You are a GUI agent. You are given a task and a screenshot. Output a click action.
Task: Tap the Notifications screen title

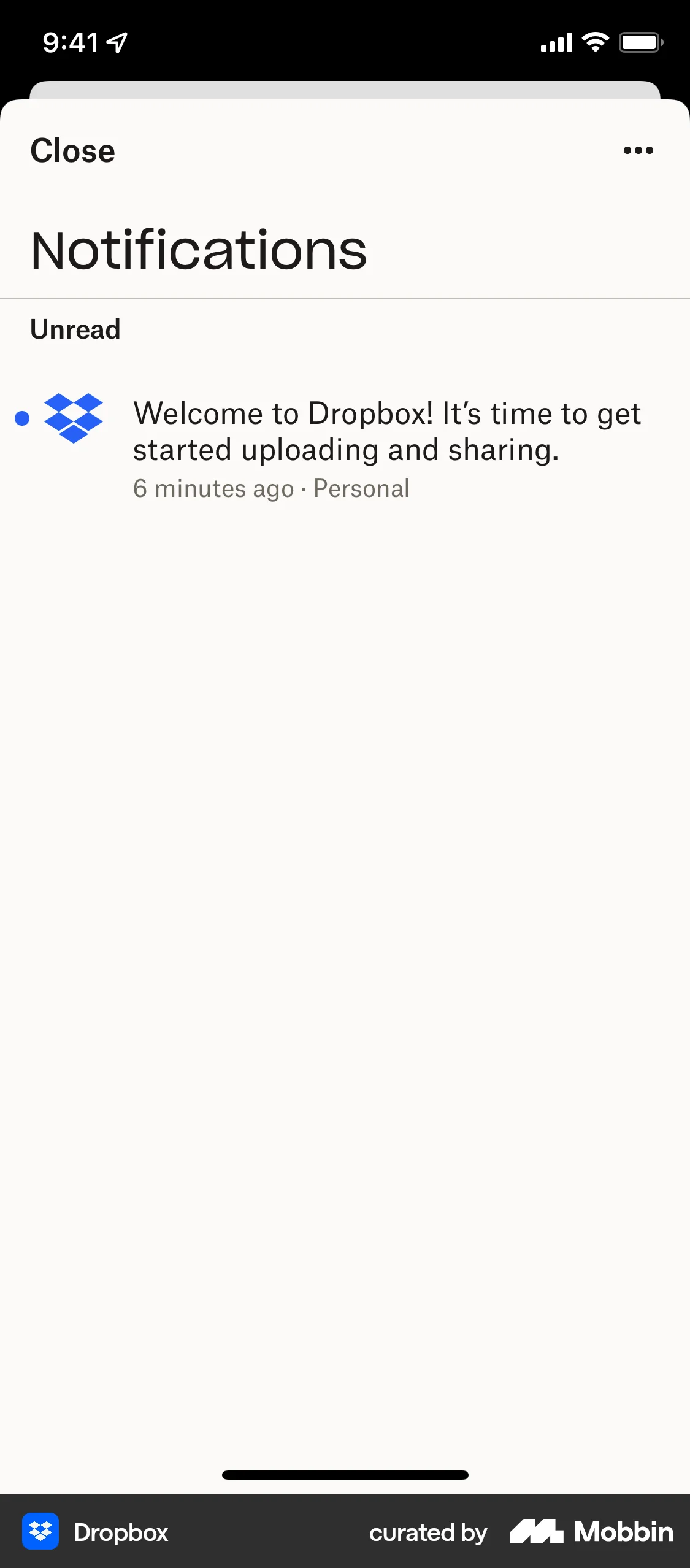(199, 250)
